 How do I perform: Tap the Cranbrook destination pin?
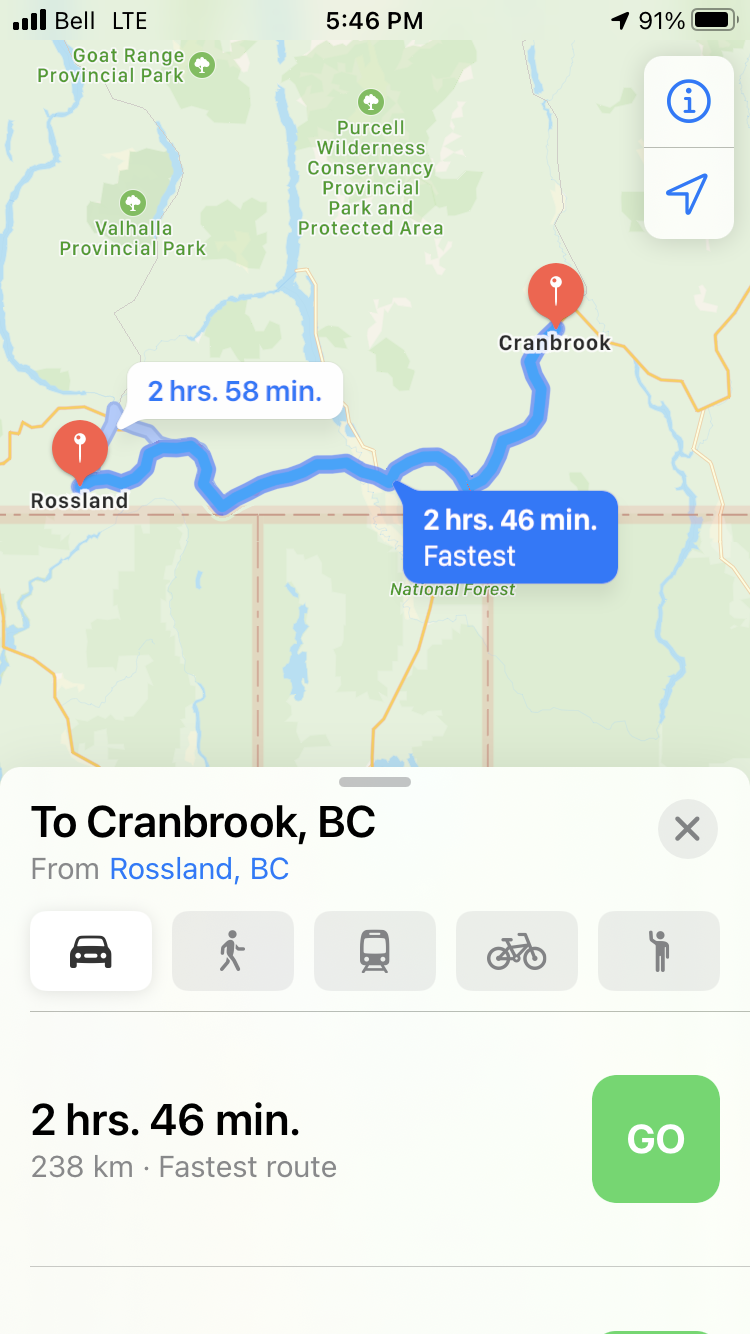555,291
